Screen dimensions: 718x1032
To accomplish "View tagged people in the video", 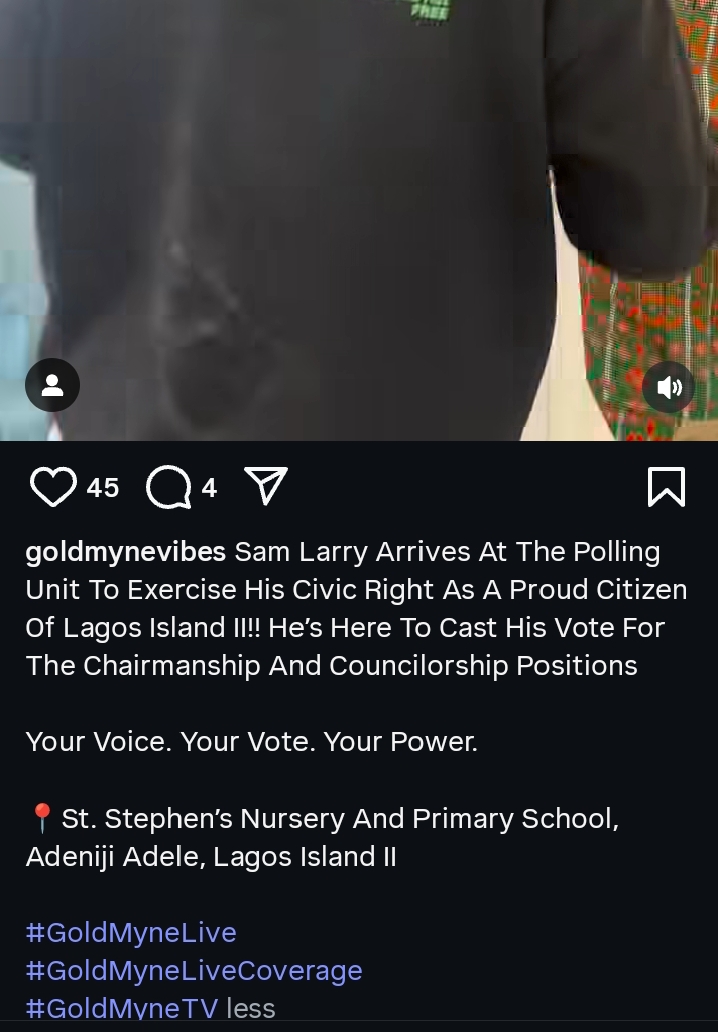I will click(52, 384).
